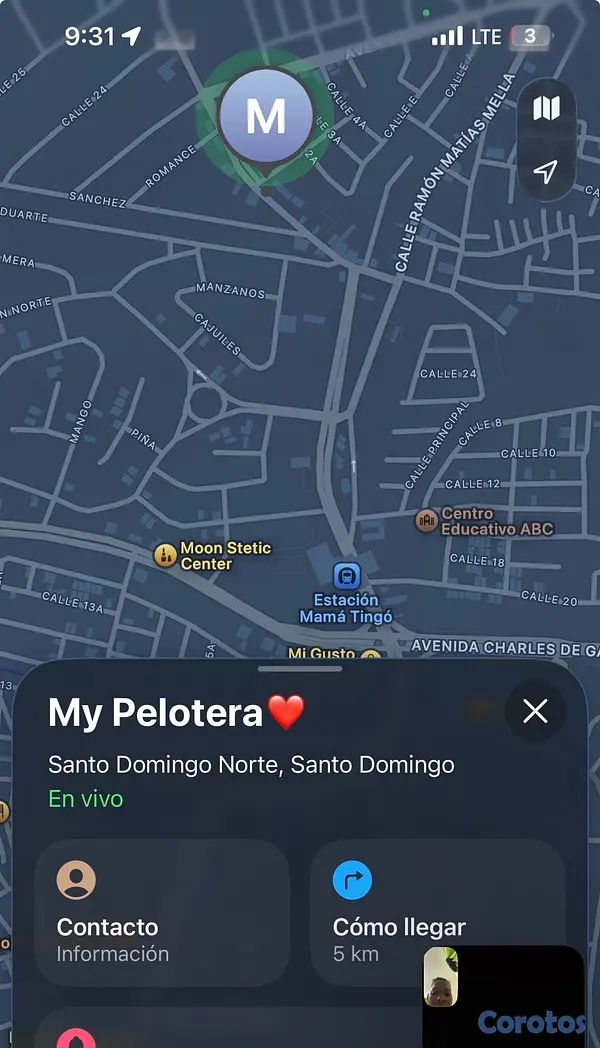Select Moon Stetic Center on the map
This screenshot has height=1048, width=600.
(212, 555)
